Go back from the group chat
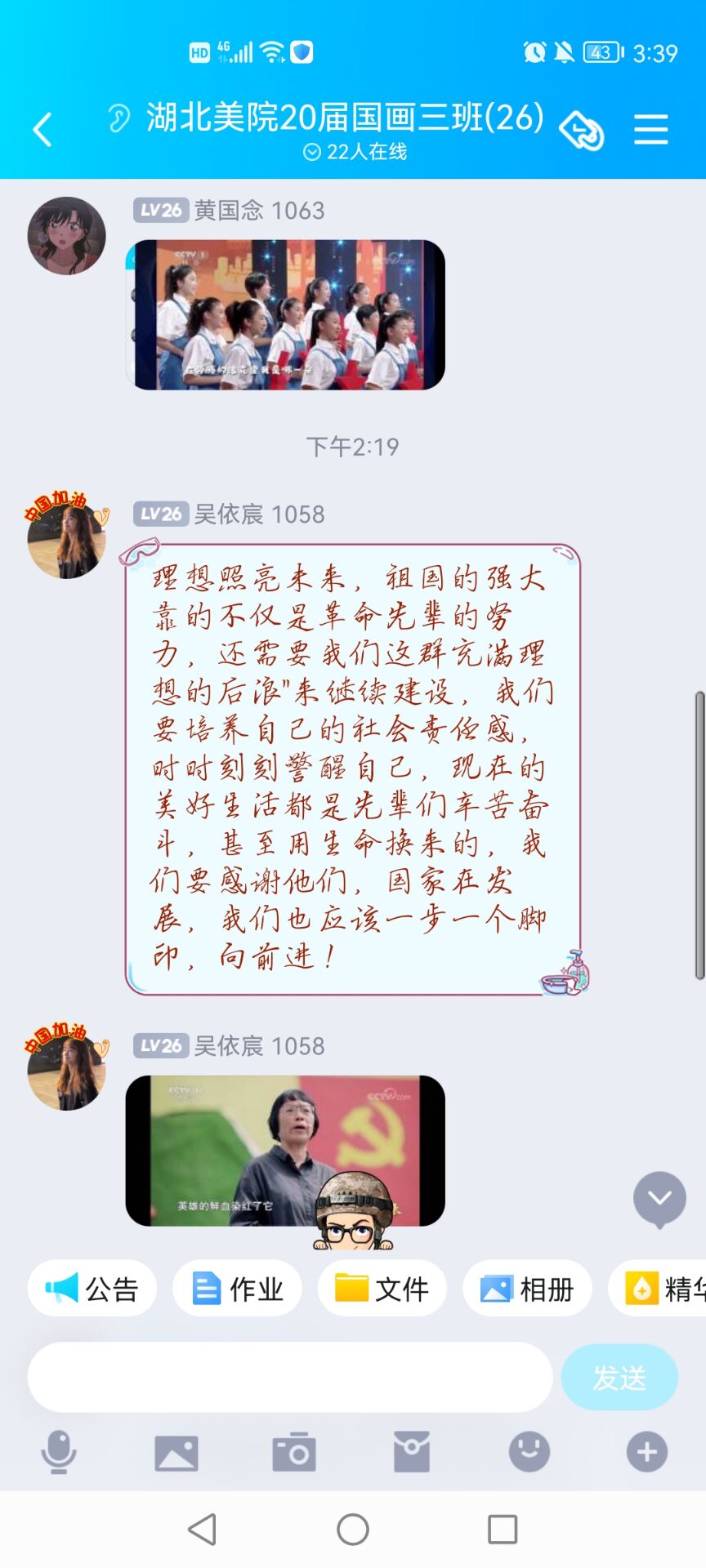 tap(42, 129)
